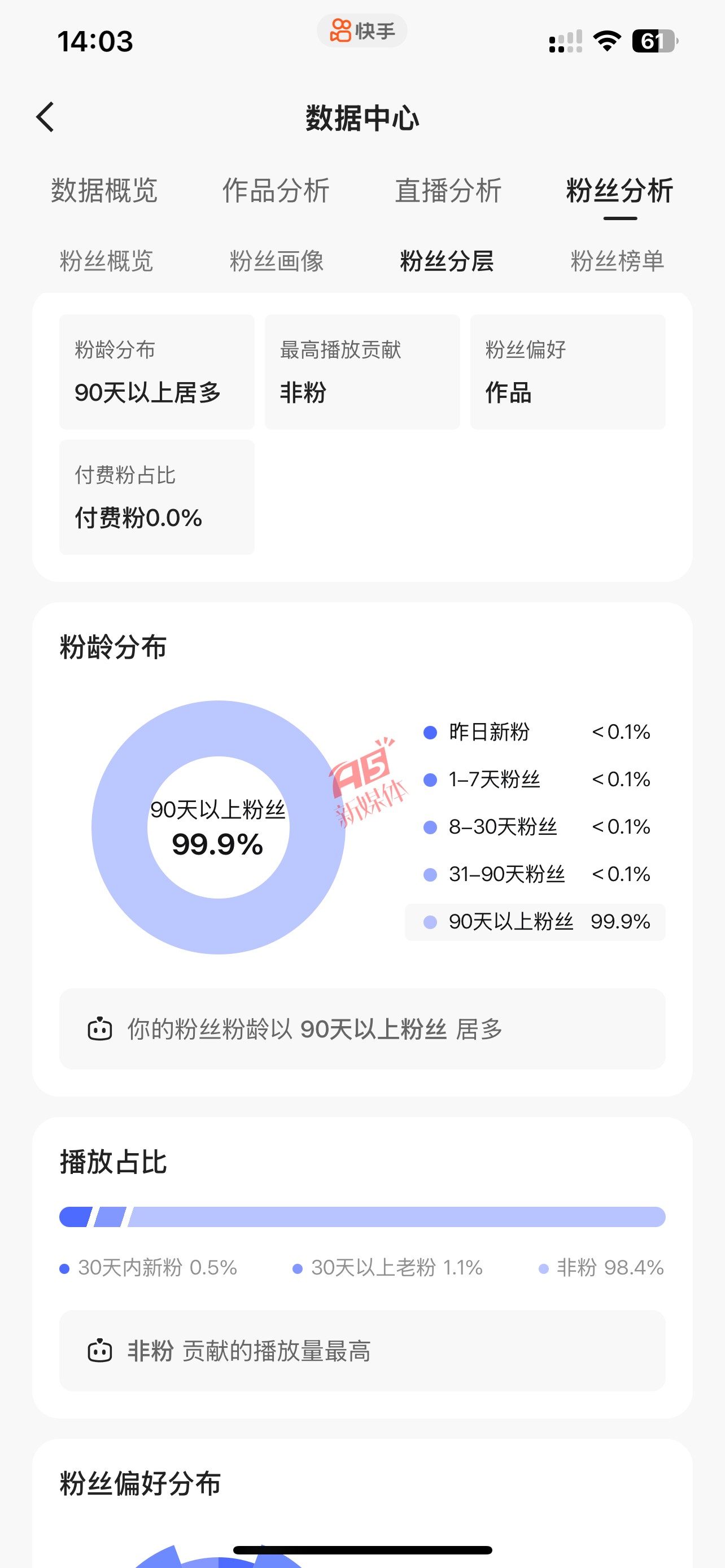The image size is (725, 1568).
Task: Select 昨日新粉 in the chart legend
Action: click(x=536, y=732)
